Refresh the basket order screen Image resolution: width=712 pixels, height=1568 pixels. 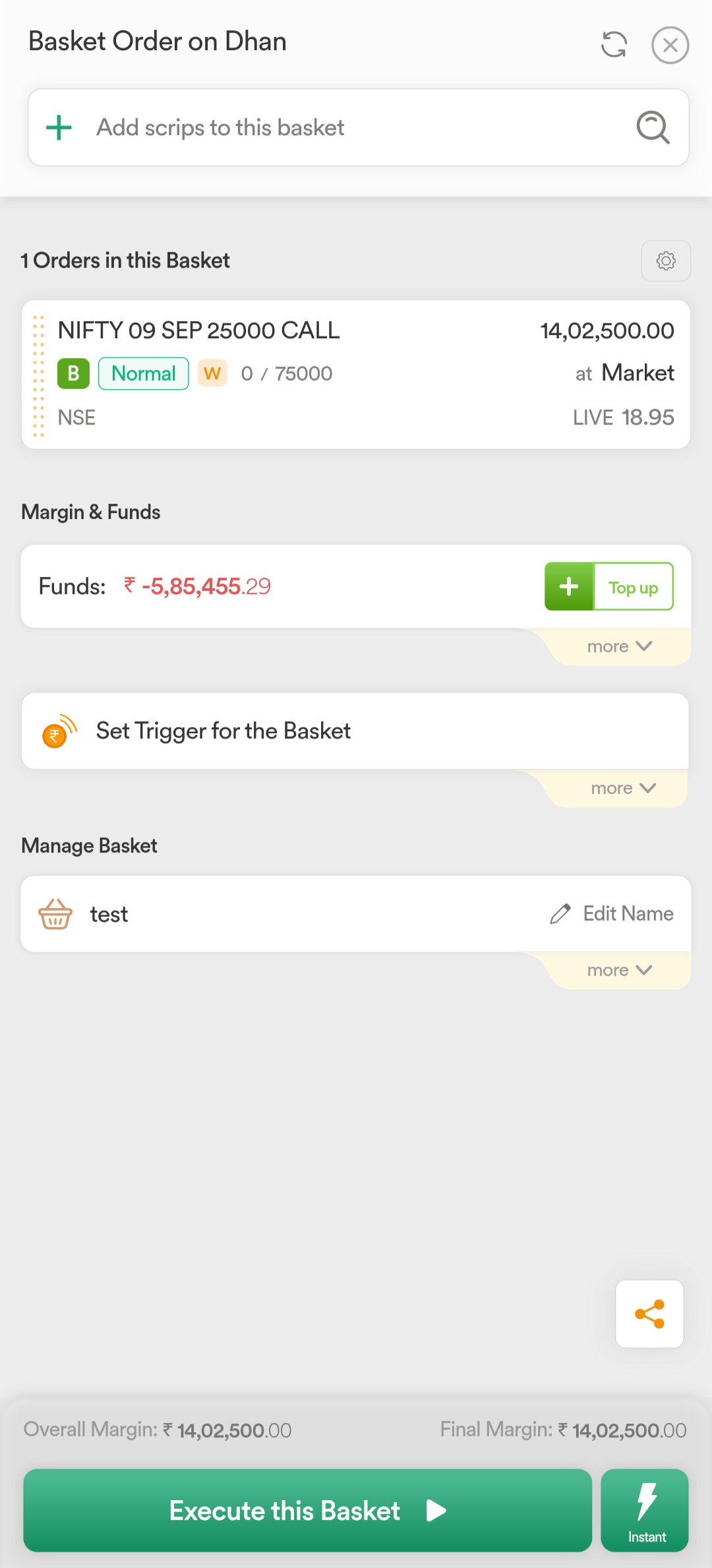click(614, 45)
